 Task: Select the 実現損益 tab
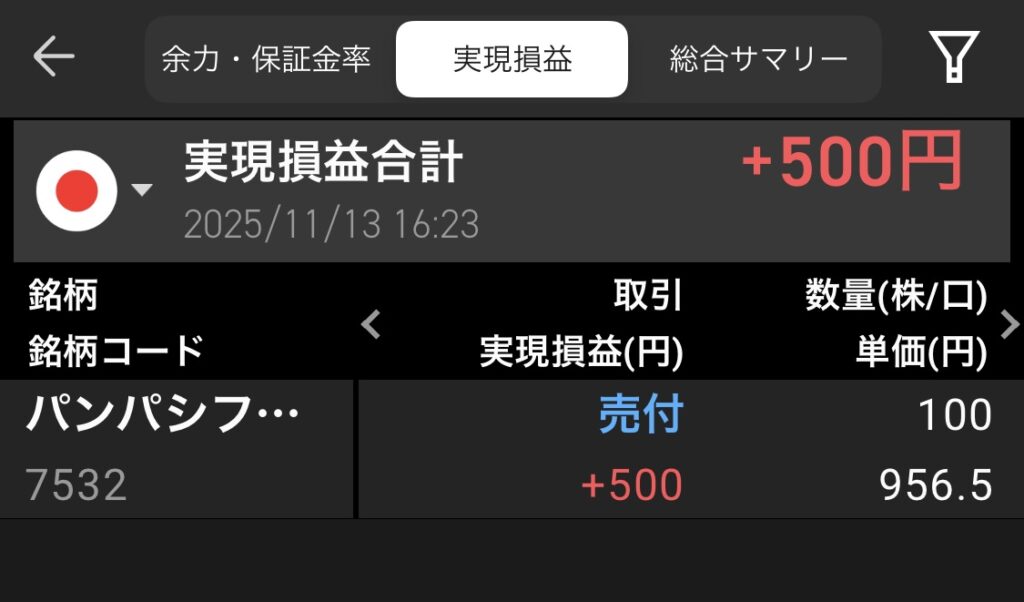512,59
